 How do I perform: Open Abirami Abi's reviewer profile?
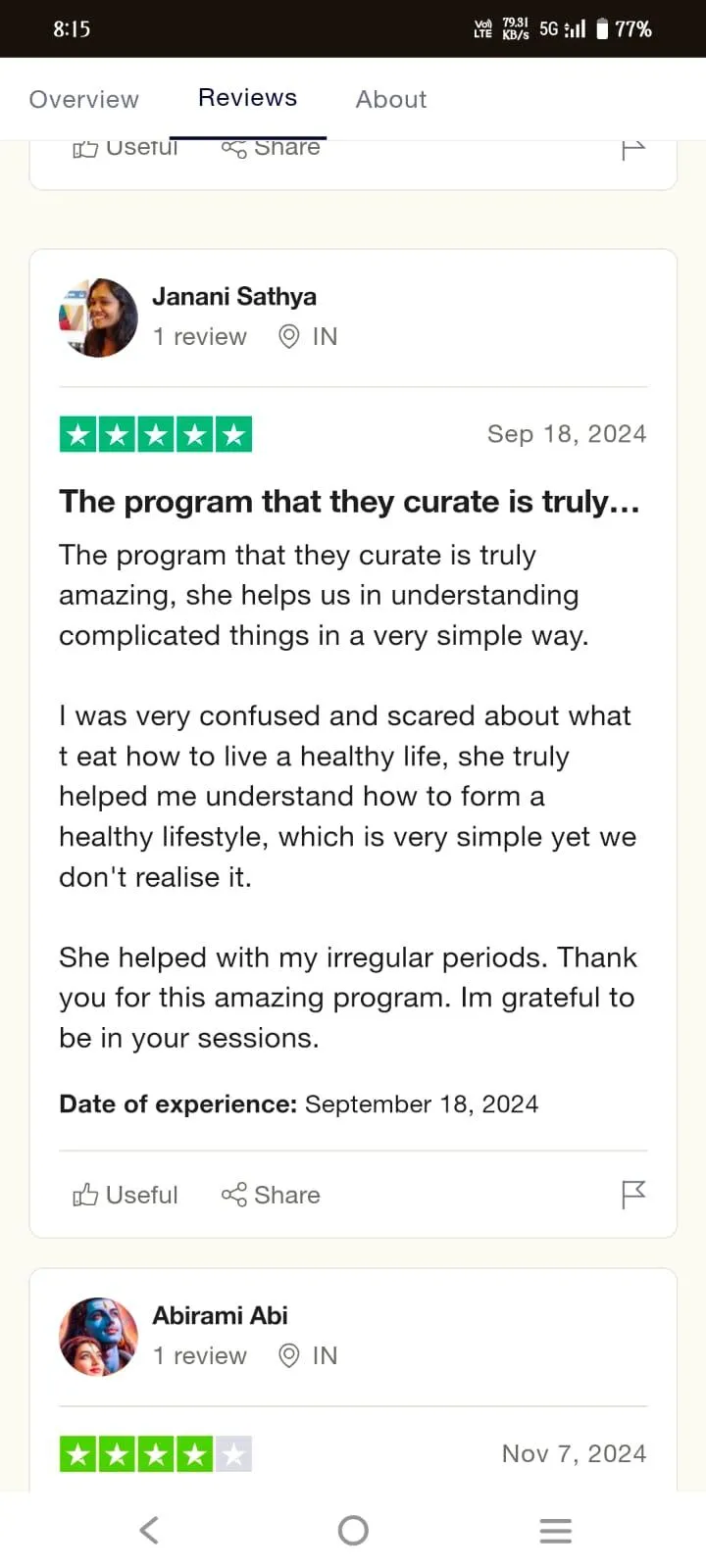(x=220, y=1316)
